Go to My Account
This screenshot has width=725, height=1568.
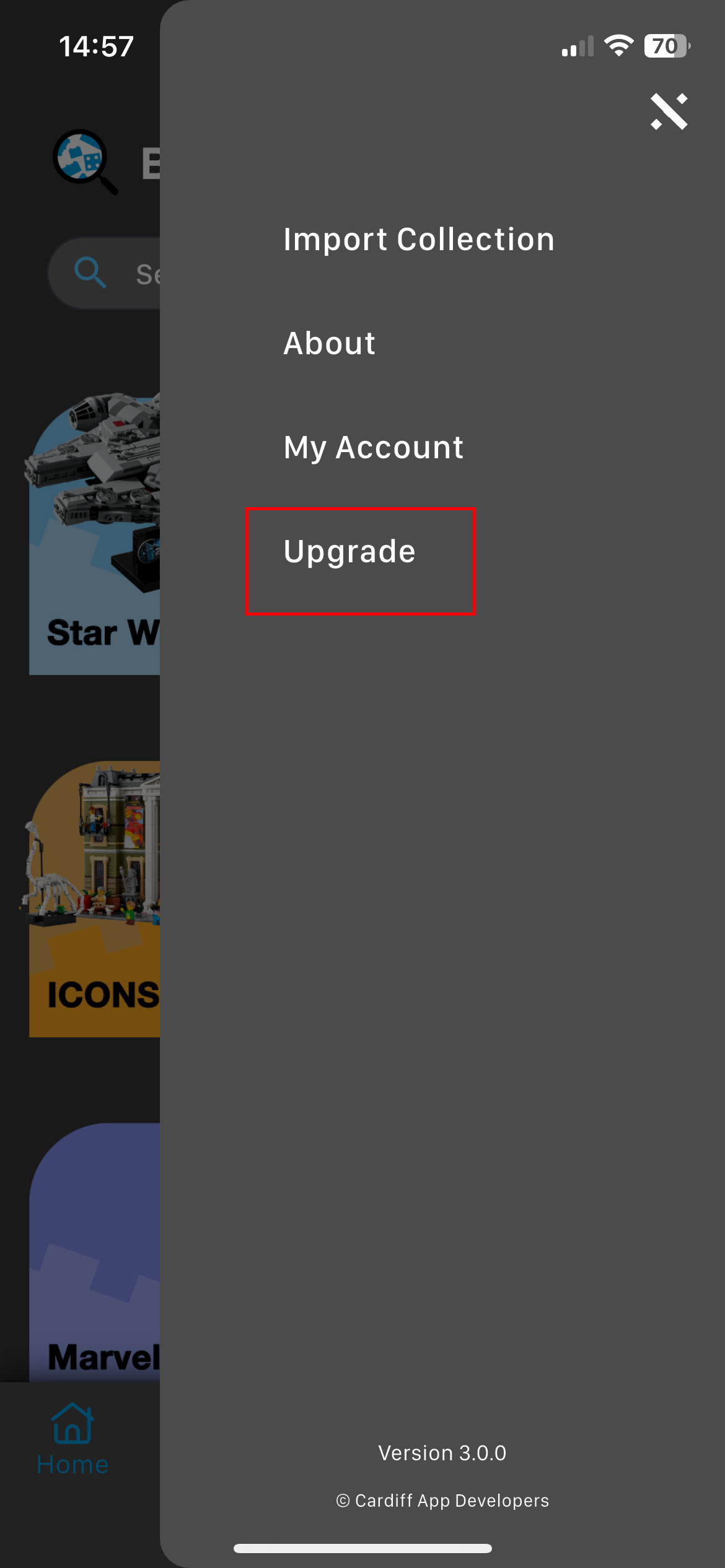373,448
